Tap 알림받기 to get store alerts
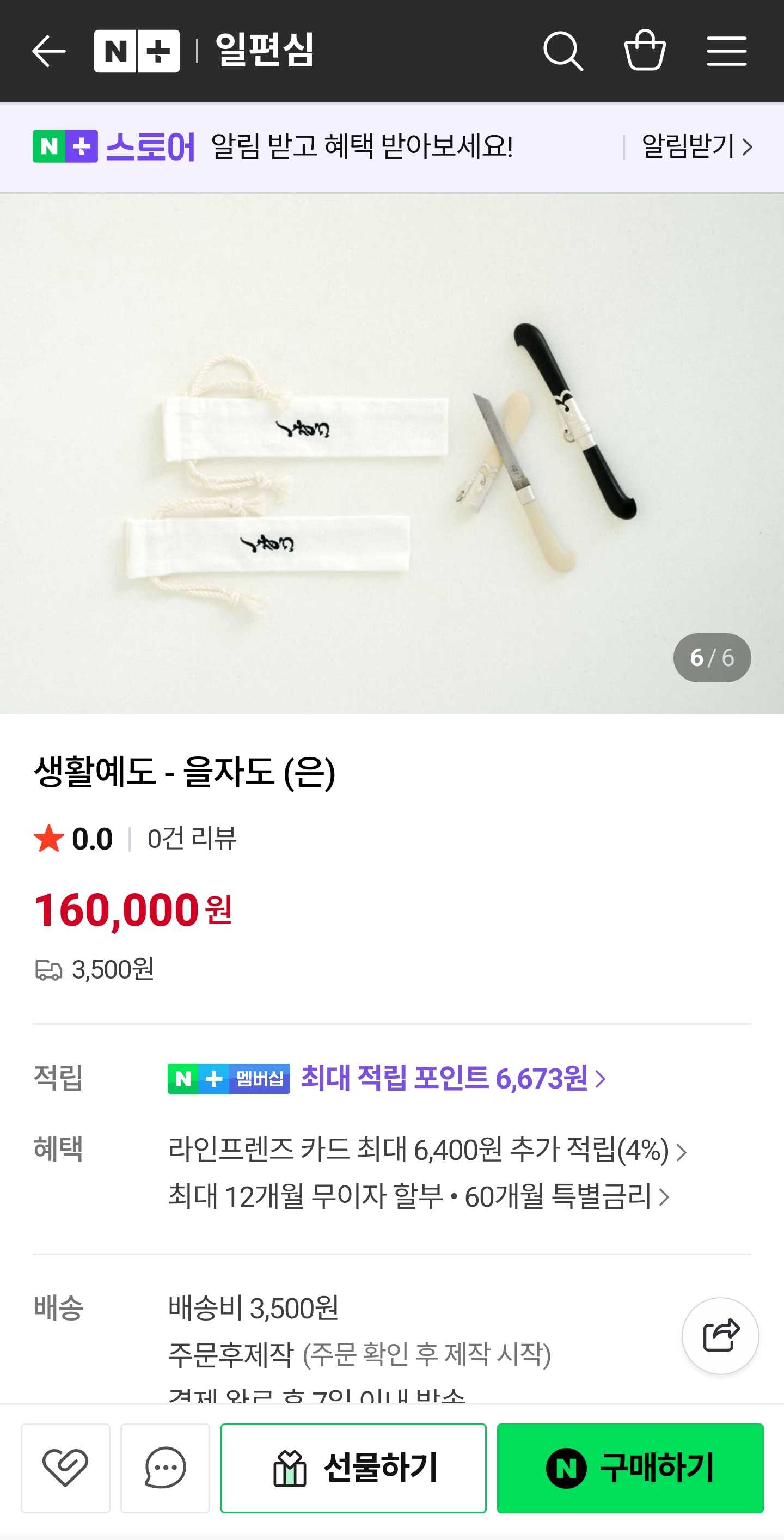 696,146
